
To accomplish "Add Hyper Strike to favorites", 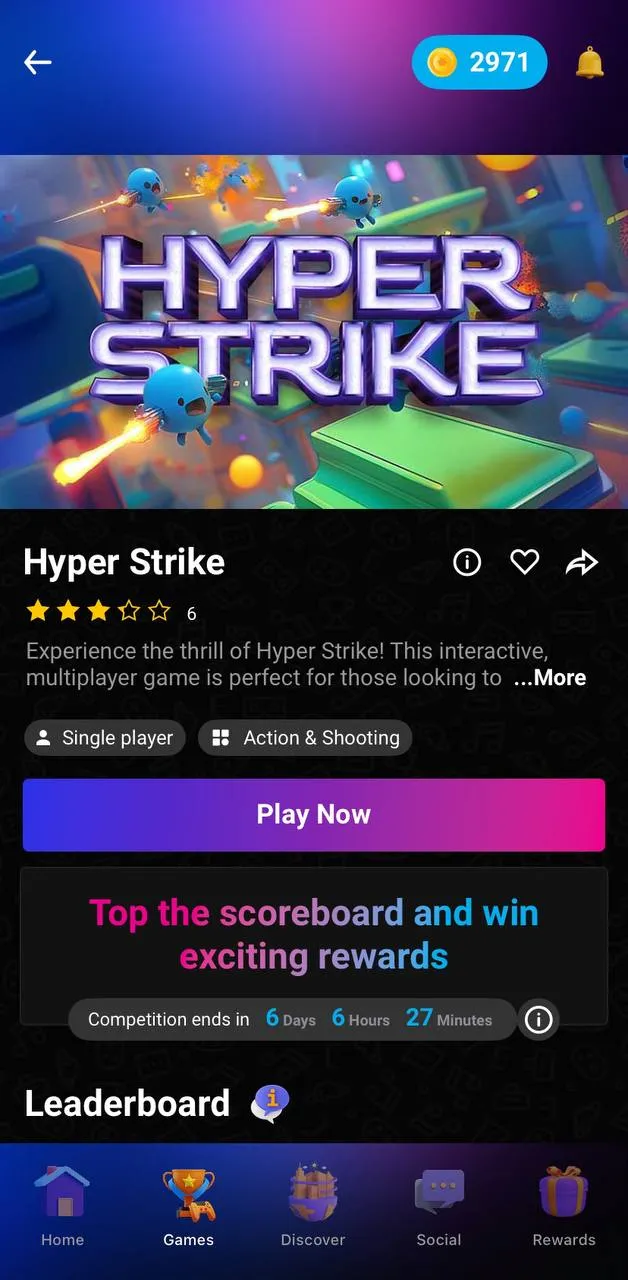I will coord(524,563).
